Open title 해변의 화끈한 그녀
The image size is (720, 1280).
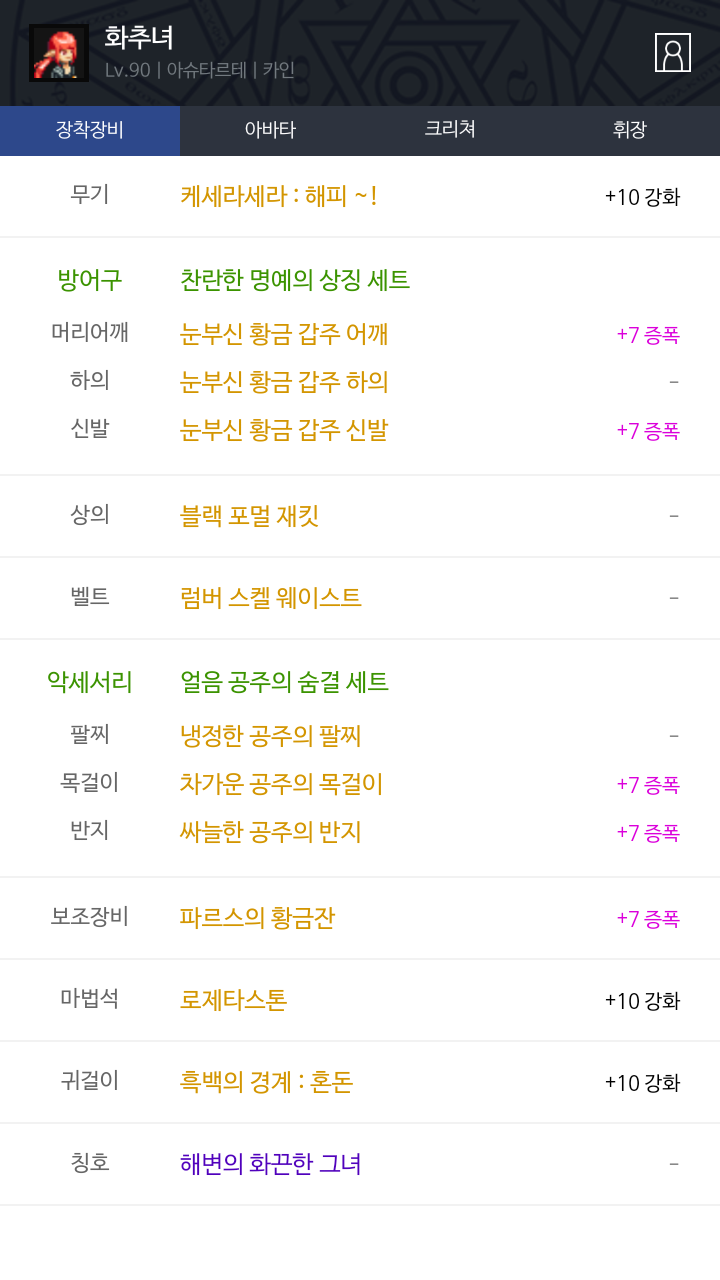271,1164
